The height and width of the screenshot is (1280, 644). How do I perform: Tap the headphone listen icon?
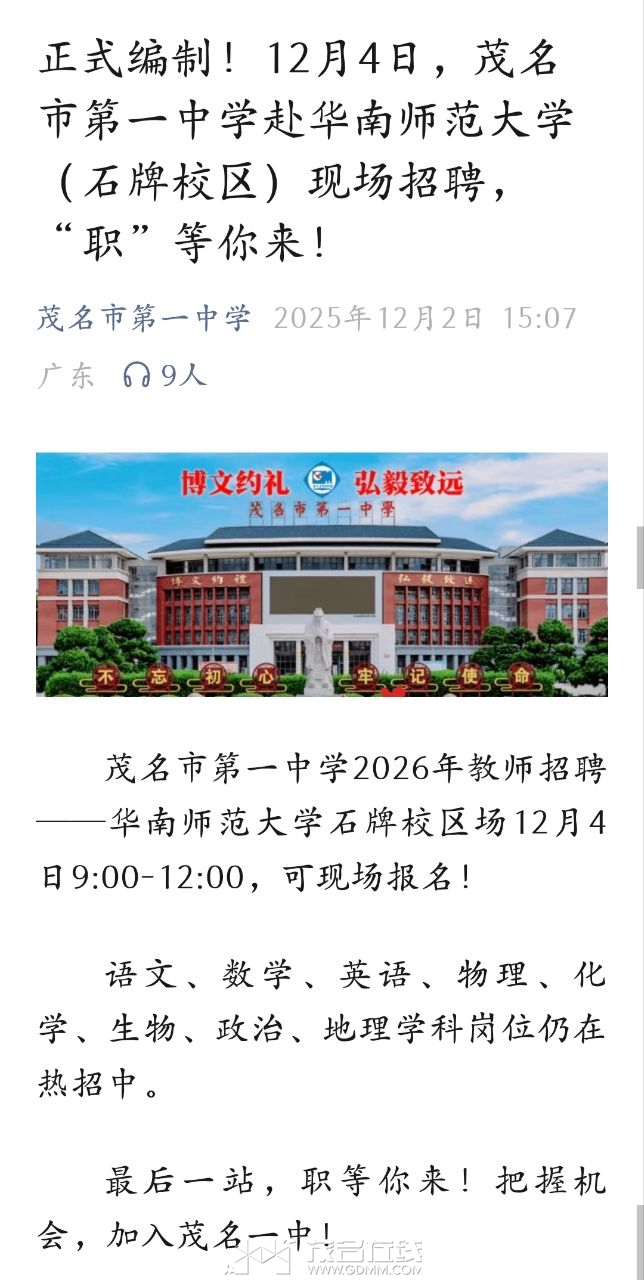[x=136, y=375]
